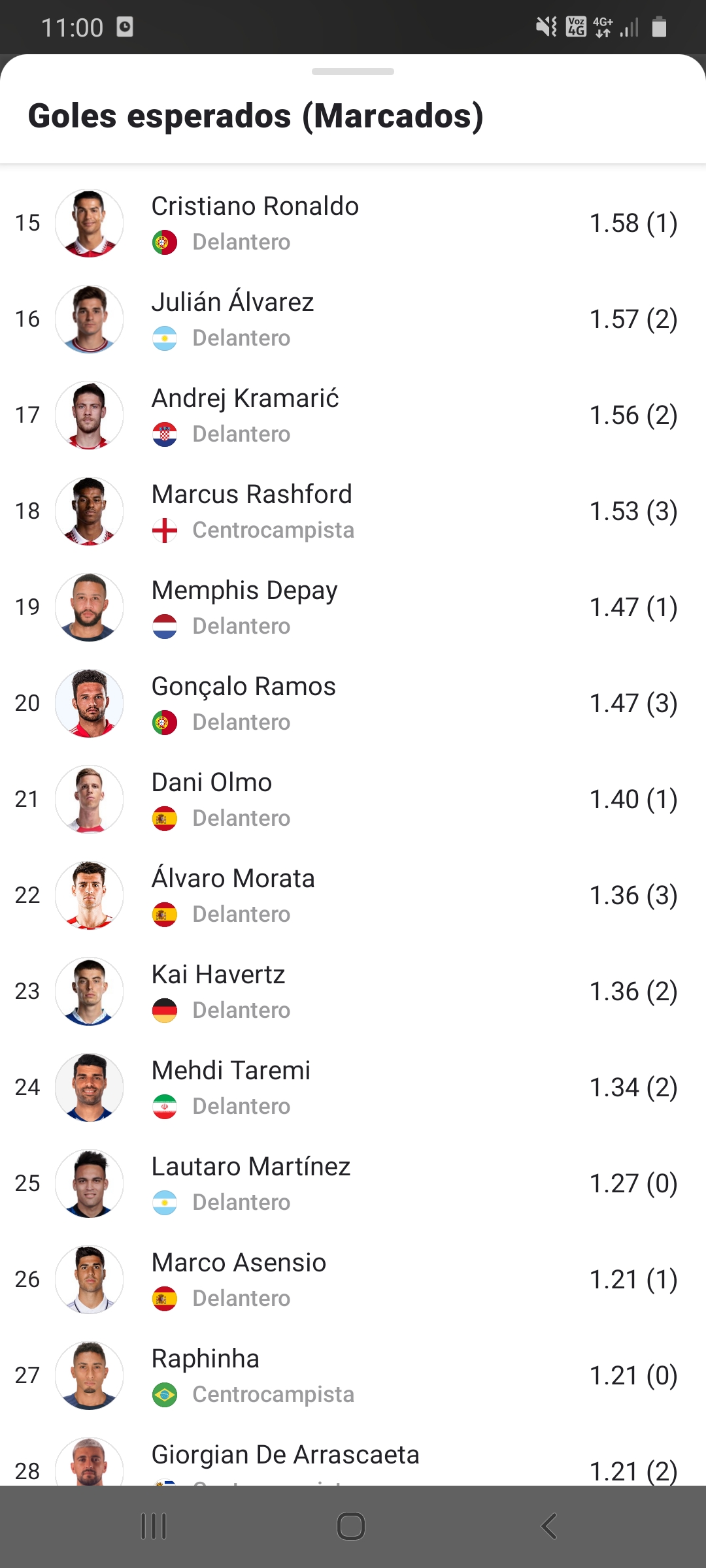The width and height of the screenshot is (706, 1568).
Task: View Marcus Rashford's profile row
Action: [353, 511]
